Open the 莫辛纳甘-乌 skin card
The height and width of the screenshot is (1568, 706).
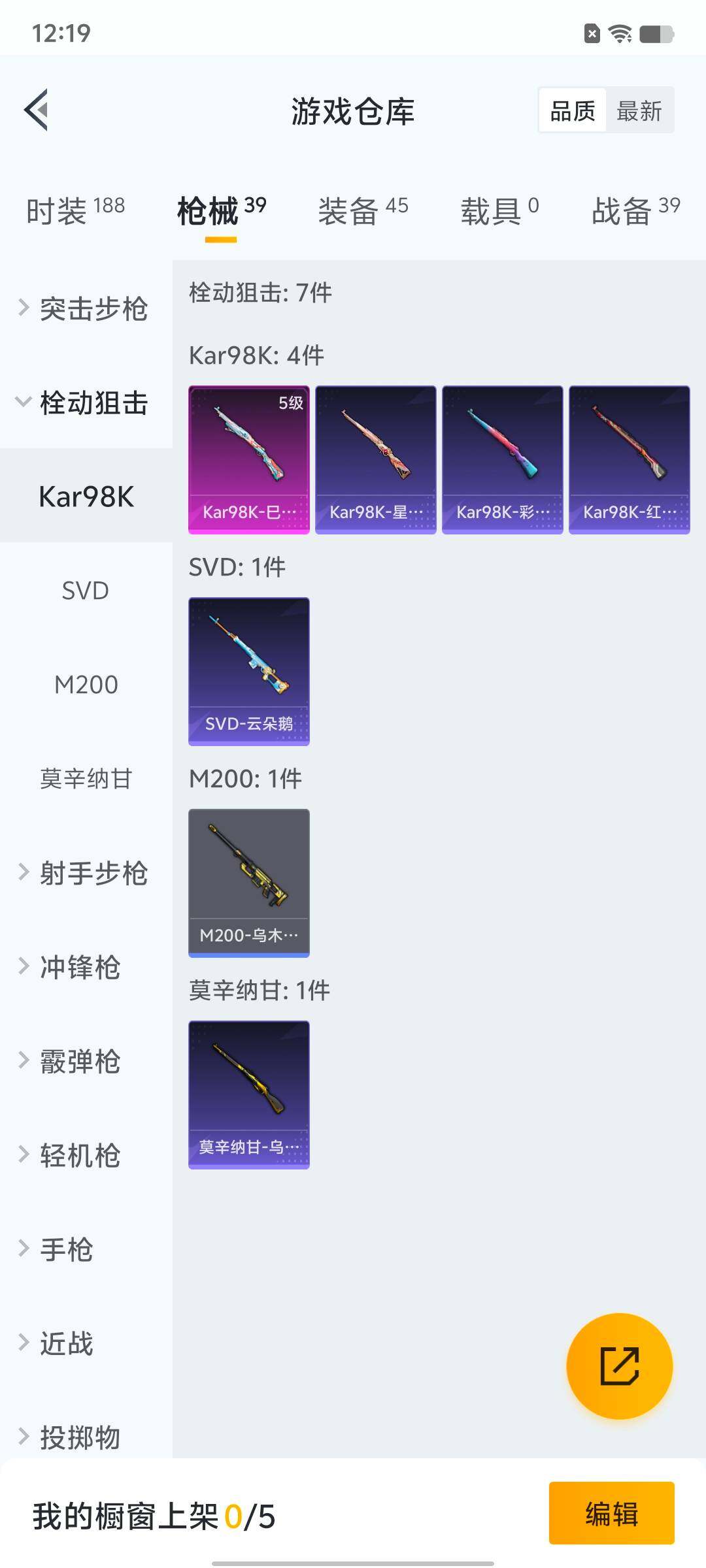249,1094
